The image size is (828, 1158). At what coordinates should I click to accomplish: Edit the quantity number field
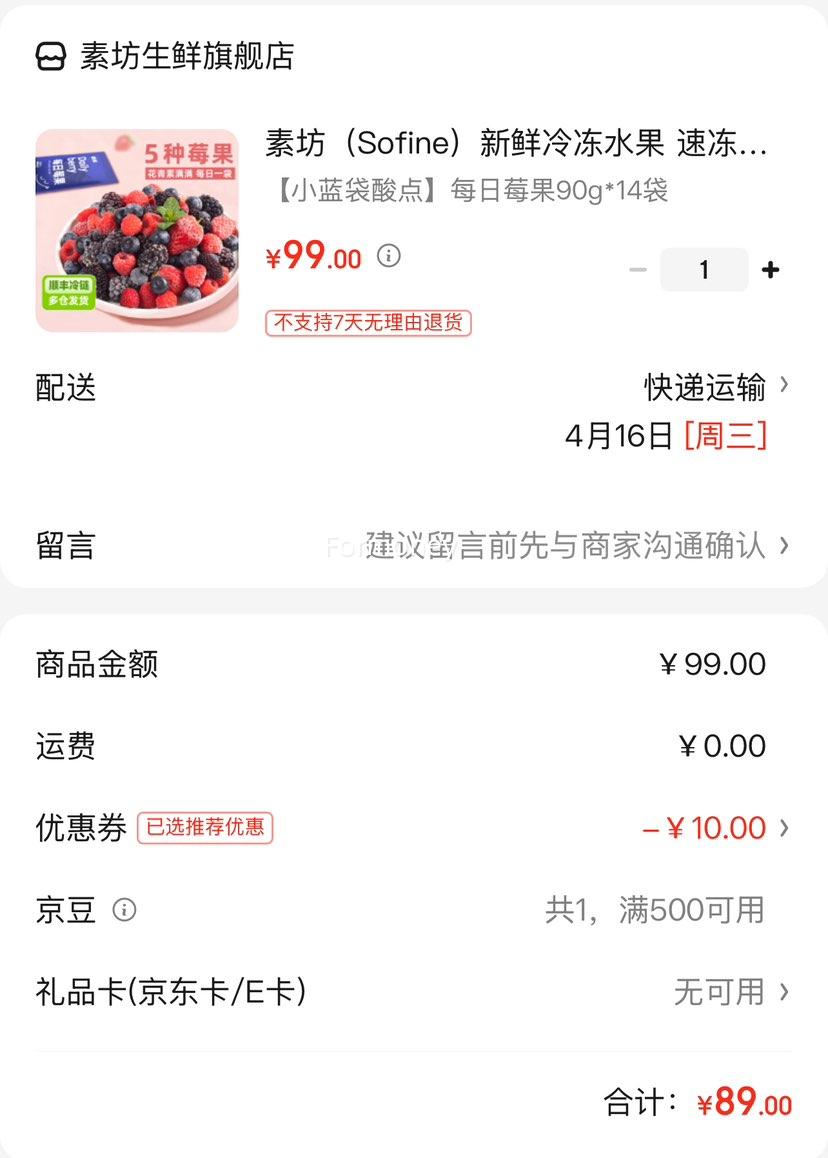(704, 270)
